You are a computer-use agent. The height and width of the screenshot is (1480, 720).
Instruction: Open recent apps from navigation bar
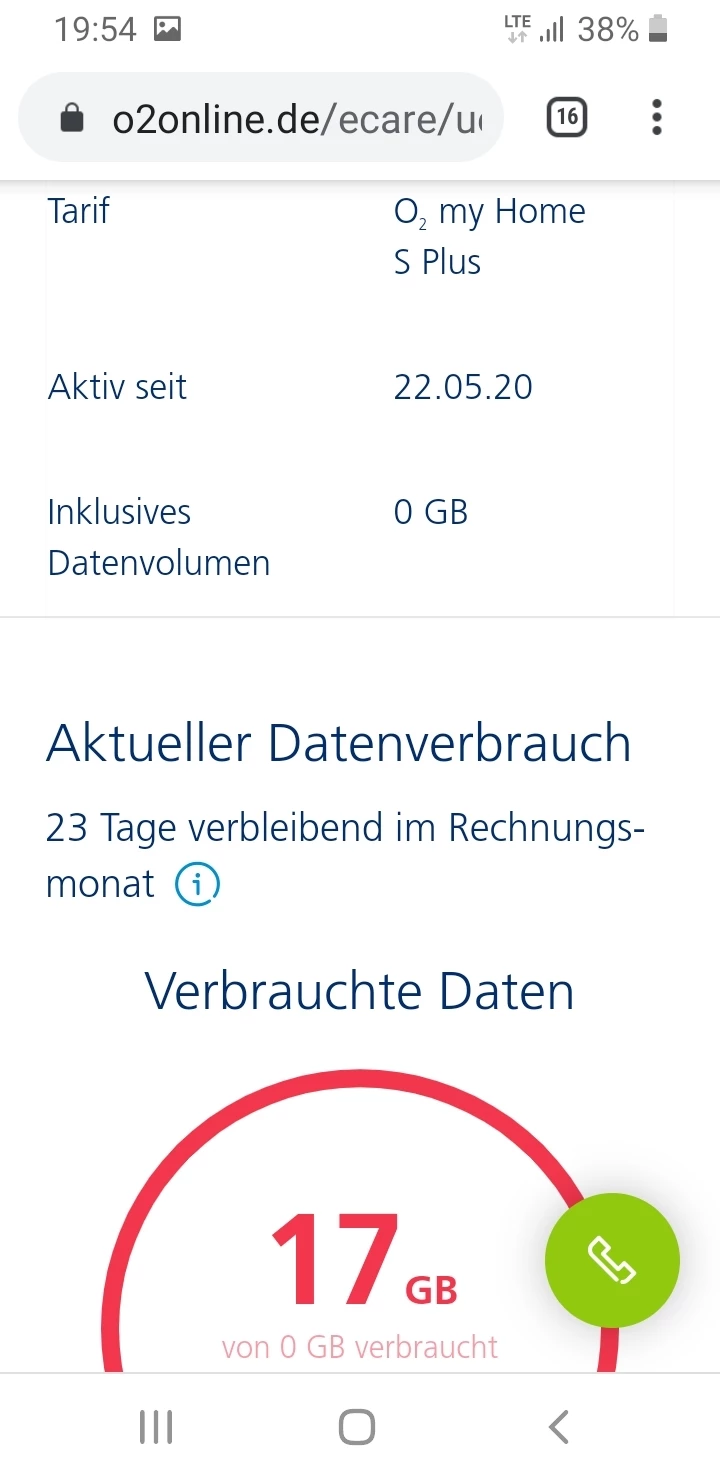[x=156, y=1427]
